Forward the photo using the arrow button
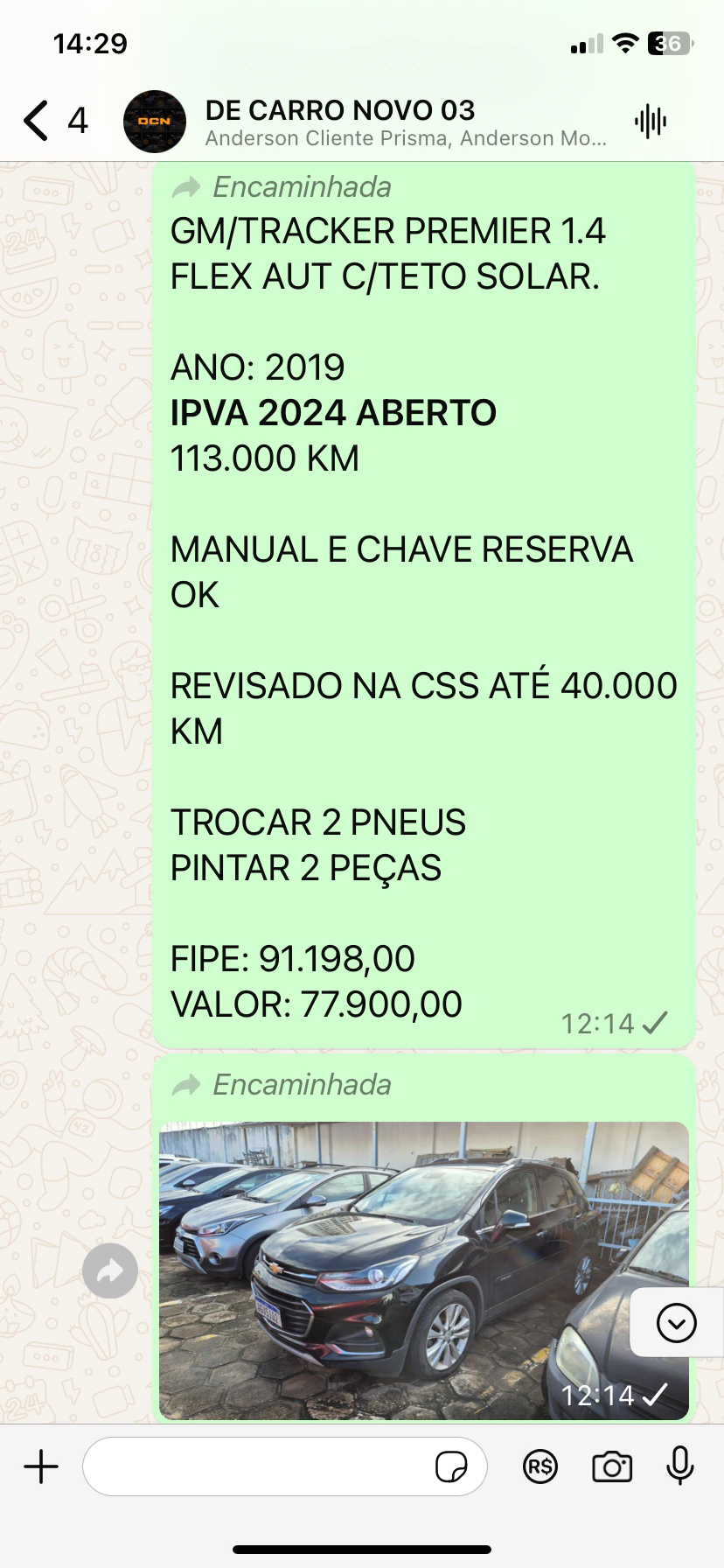The height and width of the screenshot is (1568, 724). [x=110, y=1270]
